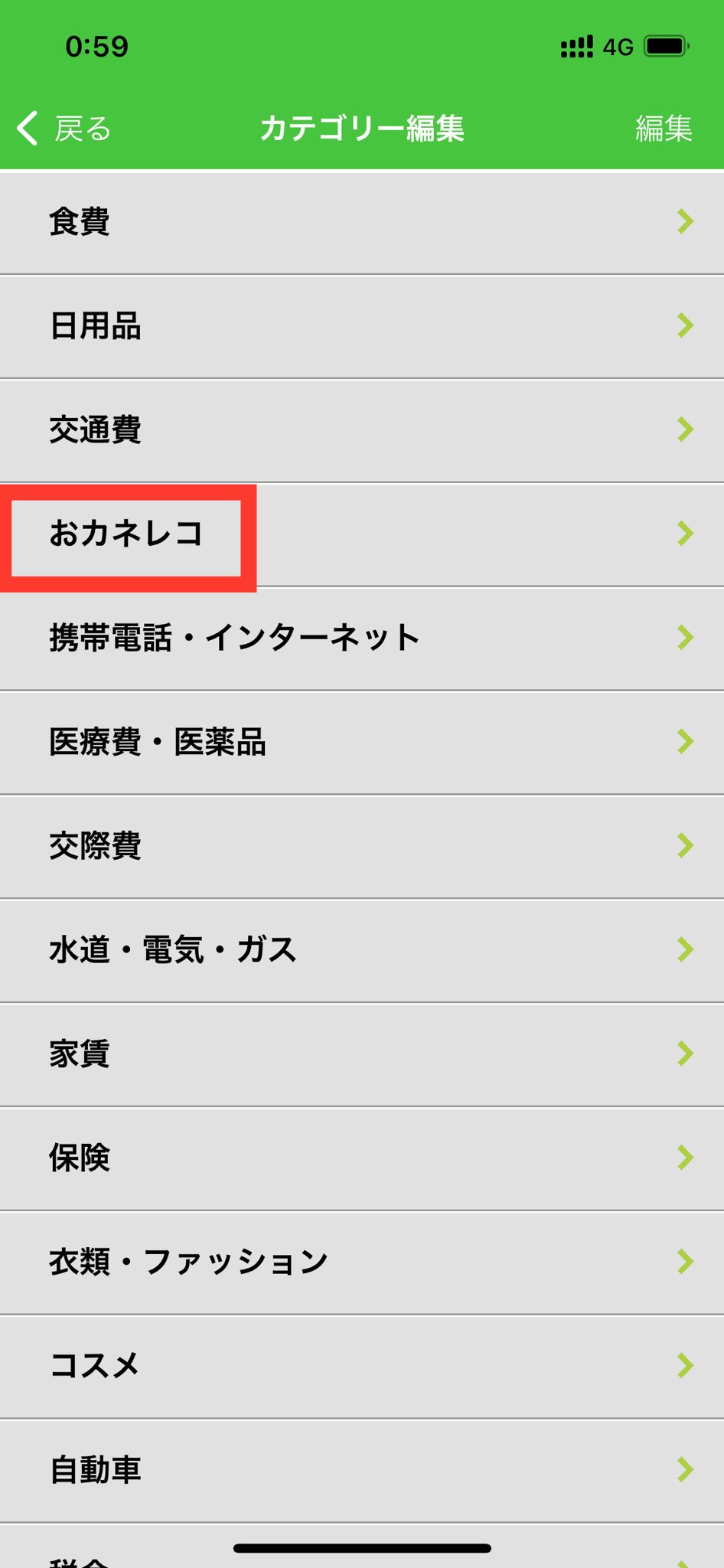Open the 自動車 category
The height and width of the screenshot is (1568, 724).
coord(361,1471)
